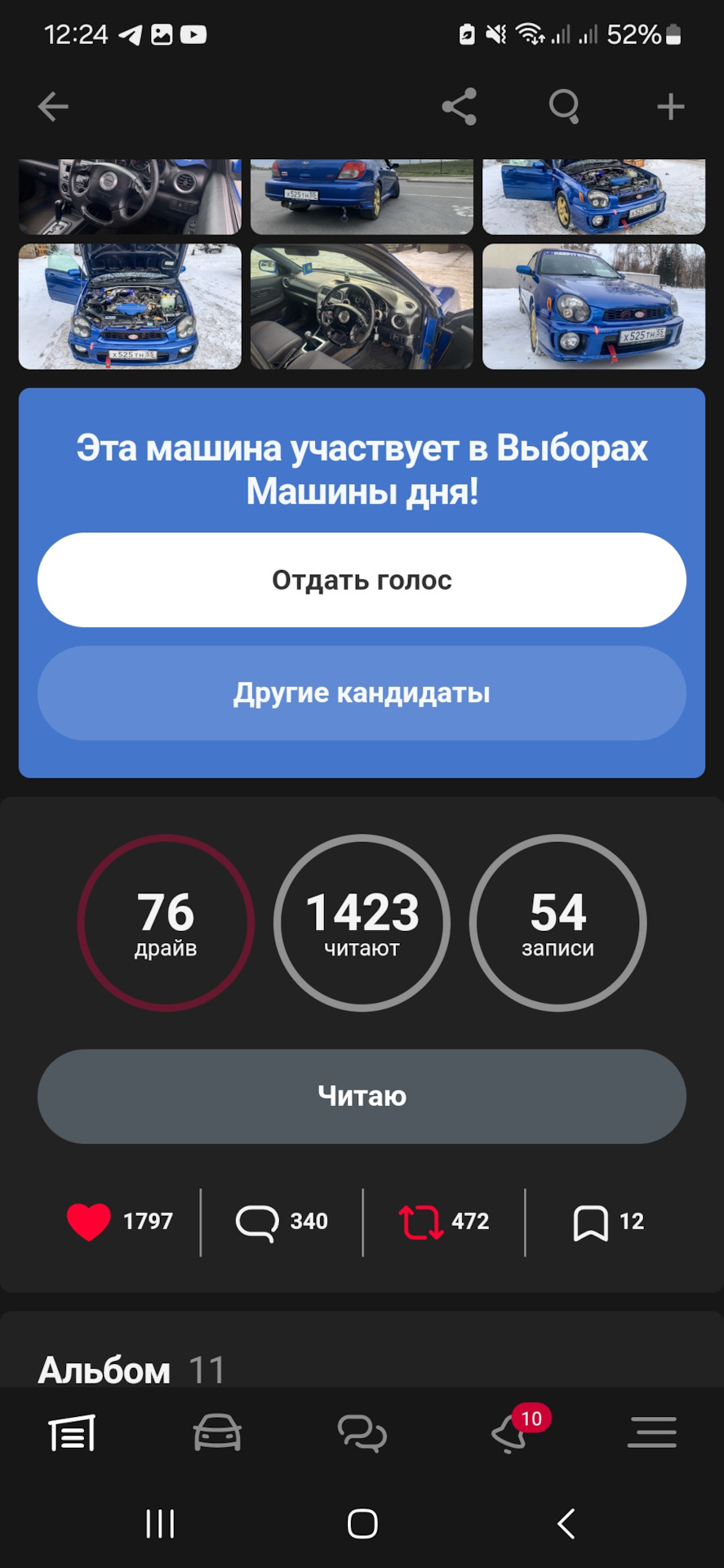The image size is (724, 1568).
Task: Tap the 'Отдать голос' button
Action: pyautogui.click(x=362, y=580)
